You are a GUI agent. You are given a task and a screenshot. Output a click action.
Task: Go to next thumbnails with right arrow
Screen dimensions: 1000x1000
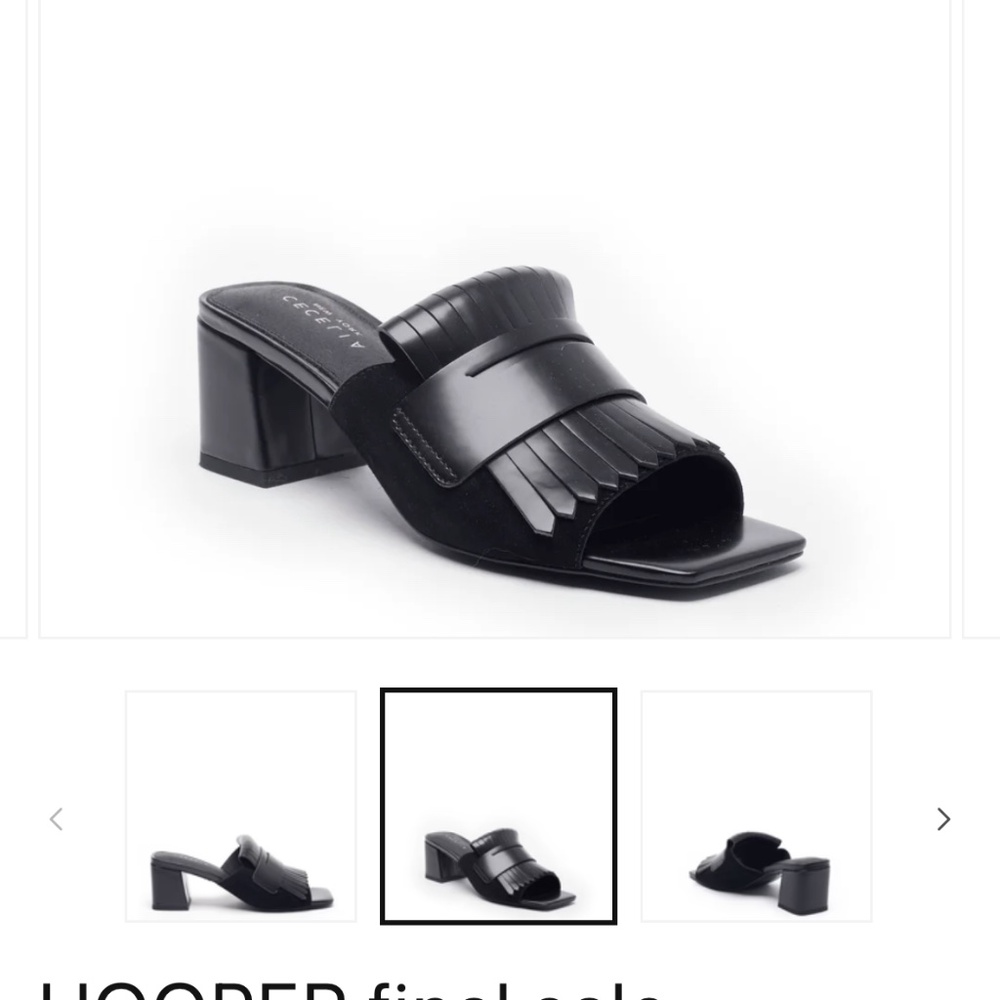point(943,820)
